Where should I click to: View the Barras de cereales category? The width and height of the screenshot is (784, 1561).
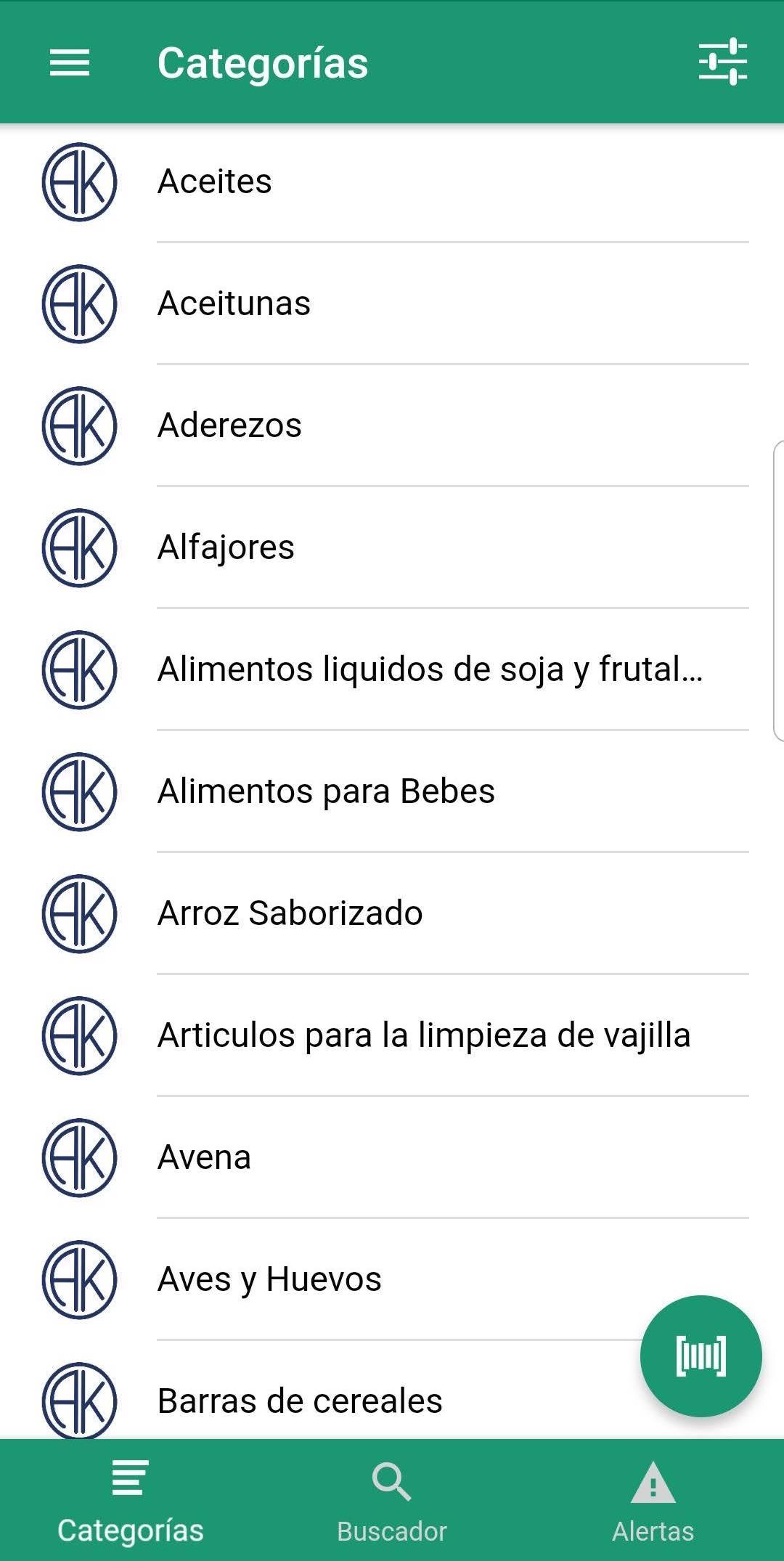tap(300, 1401)
